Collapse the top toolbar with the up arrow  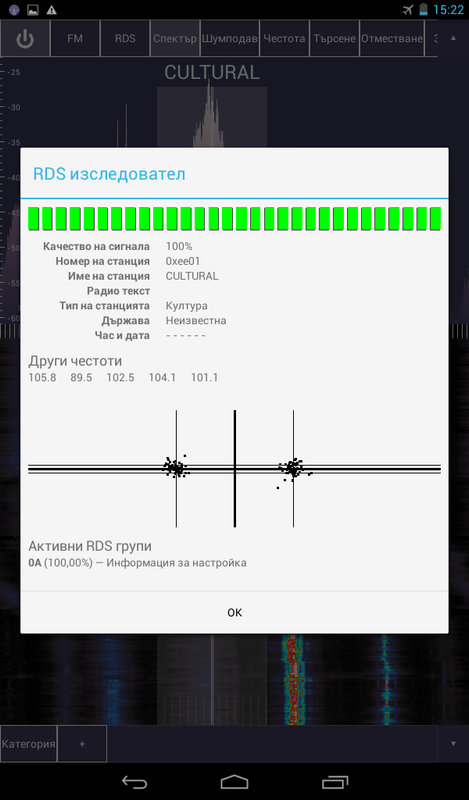453,38
